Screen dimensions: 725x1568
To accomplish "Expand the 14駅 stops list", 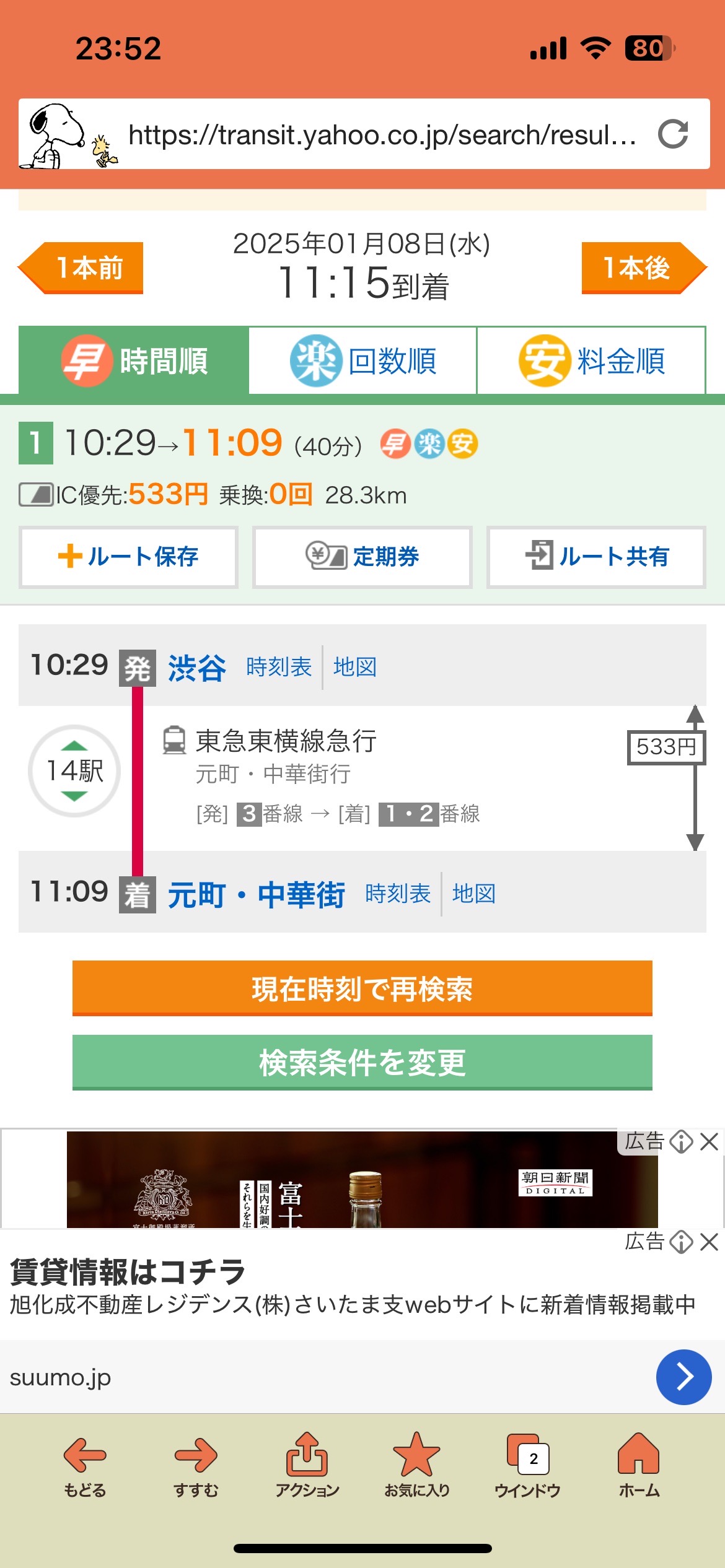I will (74, 770).
